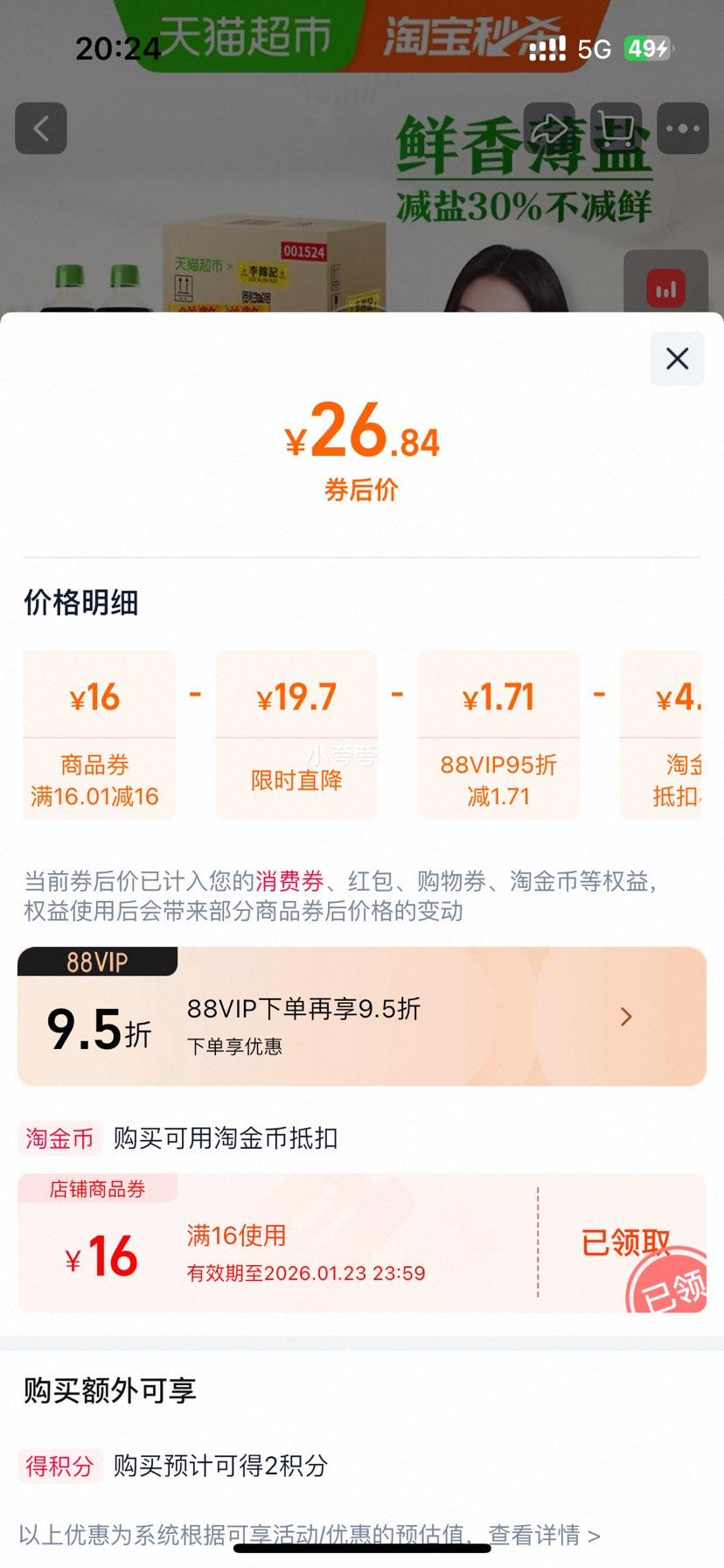Tap the 淘金币 coin badge icon
Viewport: 724px width, 1568px height.
click(59, 1139)
